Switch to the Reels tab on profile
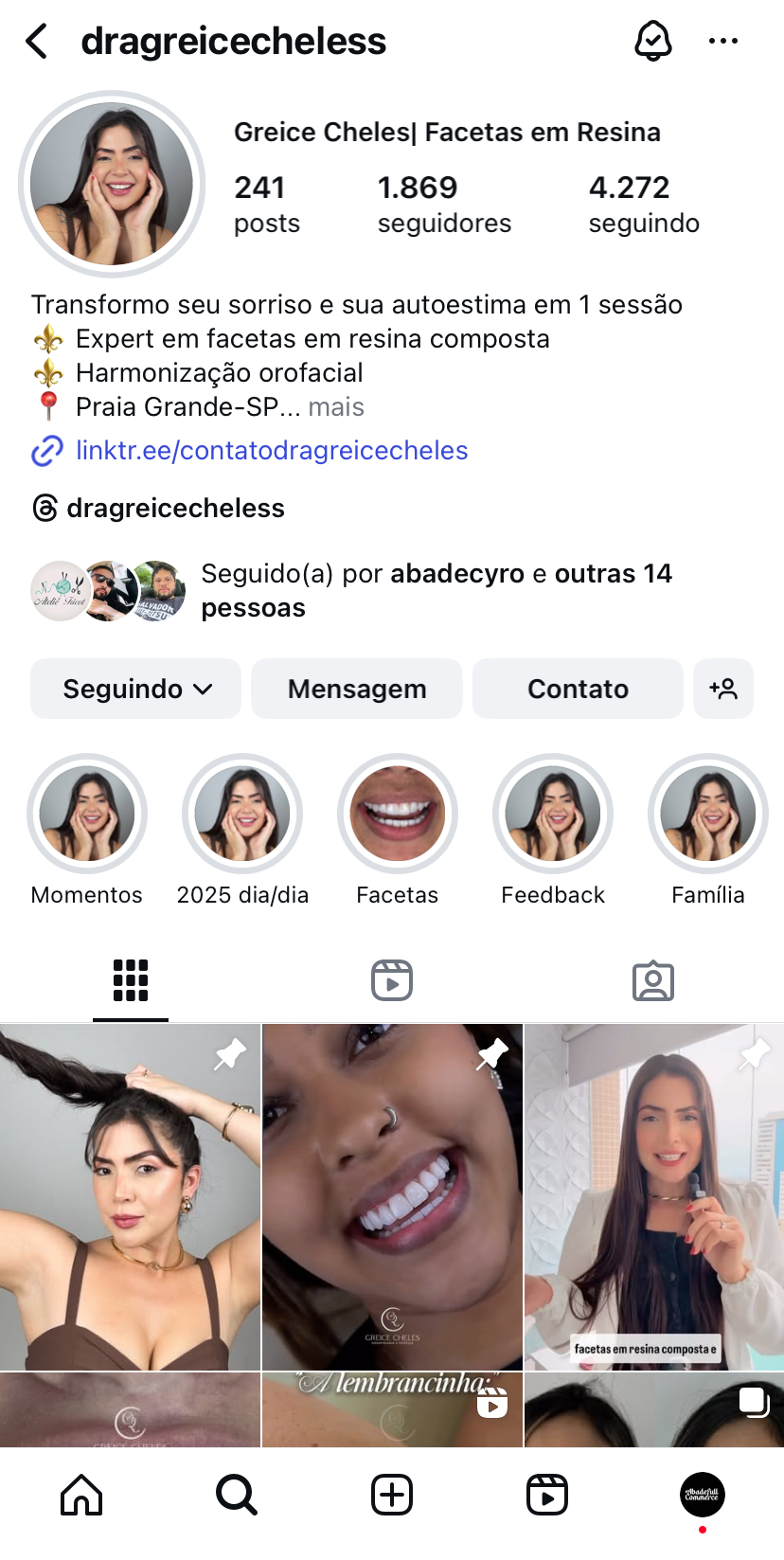Screen dimensions: 784x1560 (x=391, y=980)
